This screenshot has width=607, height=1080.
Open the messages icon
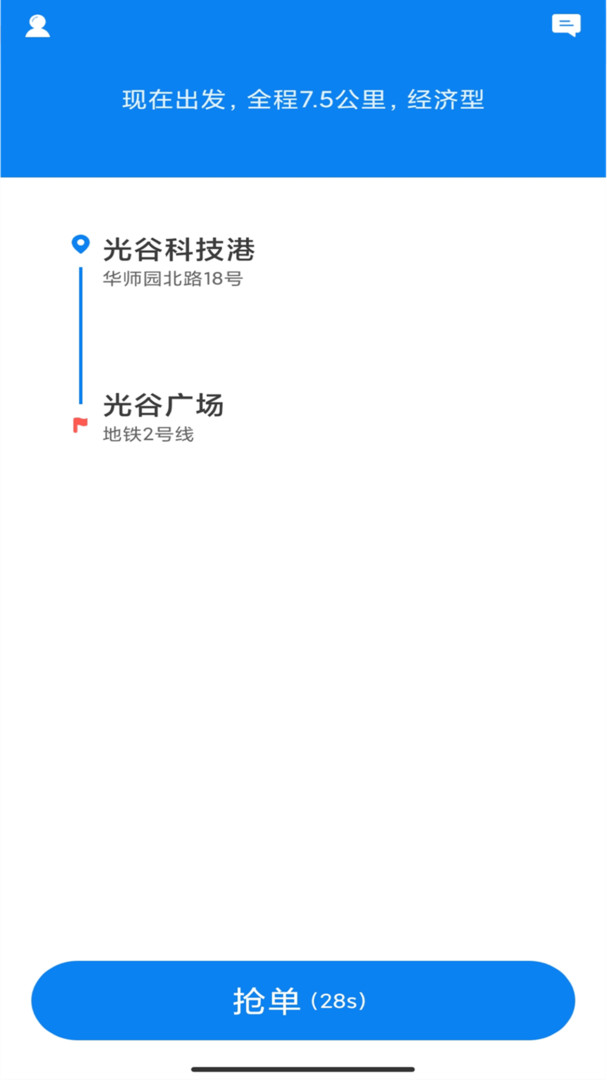[566, 26]
